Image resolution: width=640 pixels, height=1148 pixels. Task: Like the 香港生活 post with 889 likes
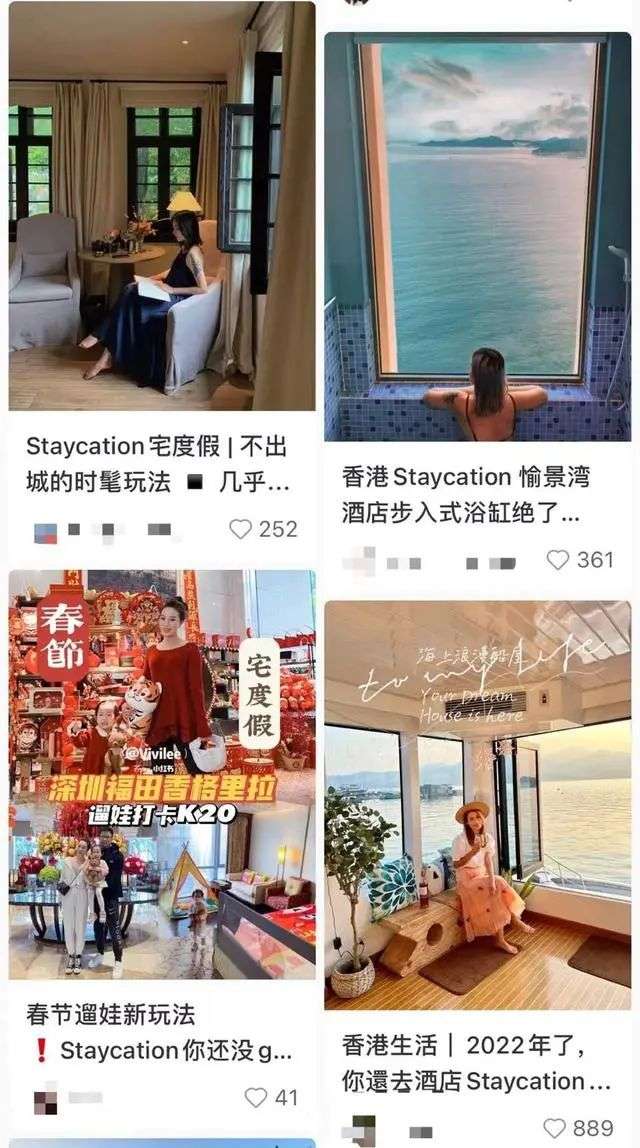(x=554, y=1129)
